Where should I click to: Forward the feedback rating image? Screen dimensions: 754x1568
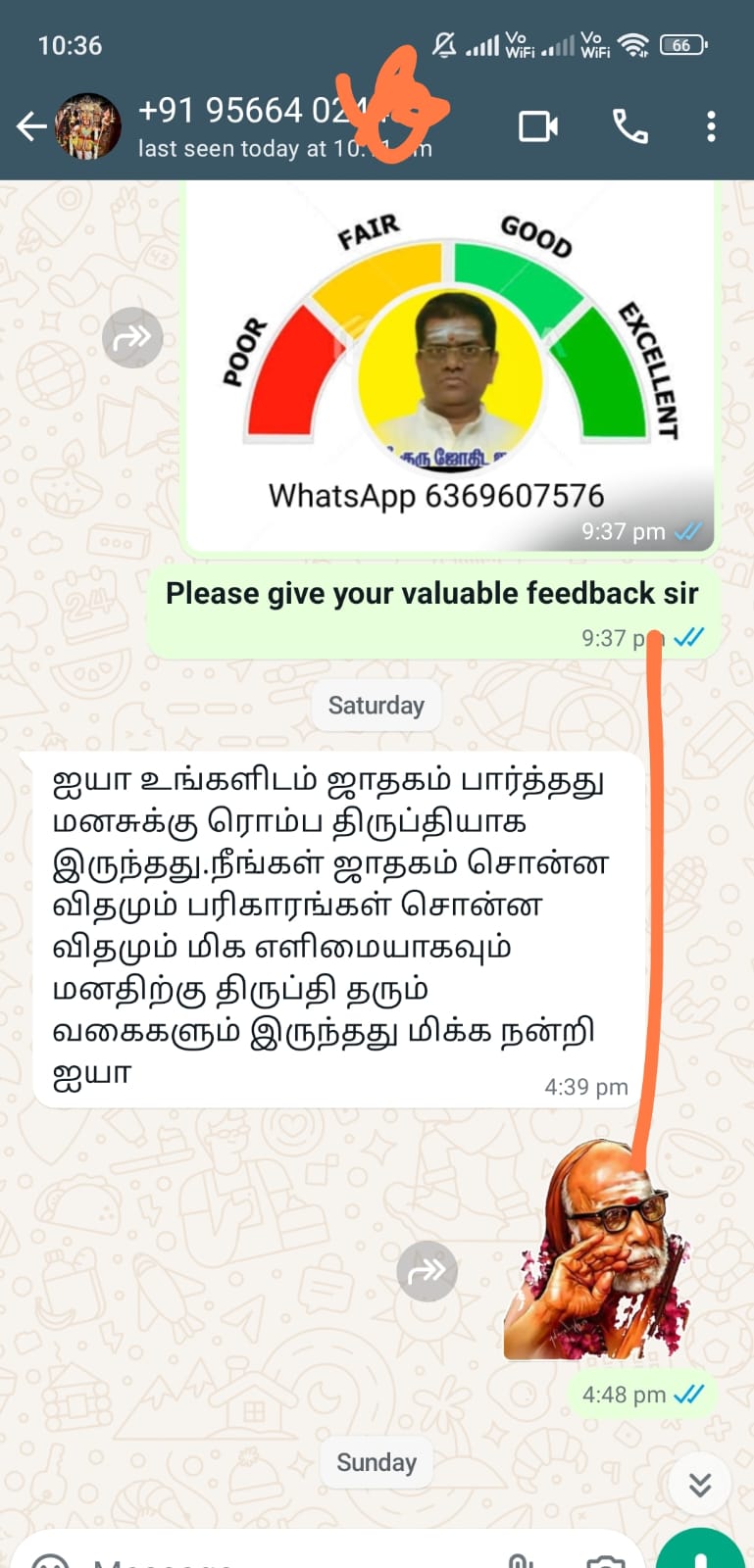tap(132, 338)
